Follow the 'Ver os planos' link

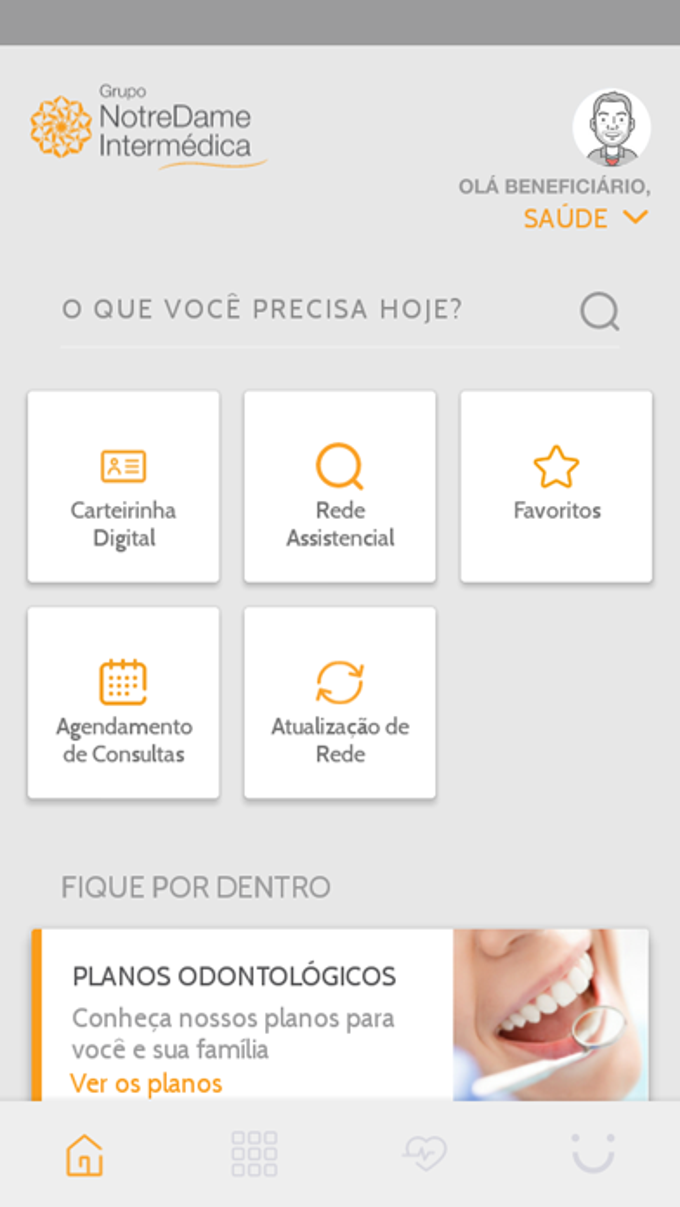[x=146, y=1083]
